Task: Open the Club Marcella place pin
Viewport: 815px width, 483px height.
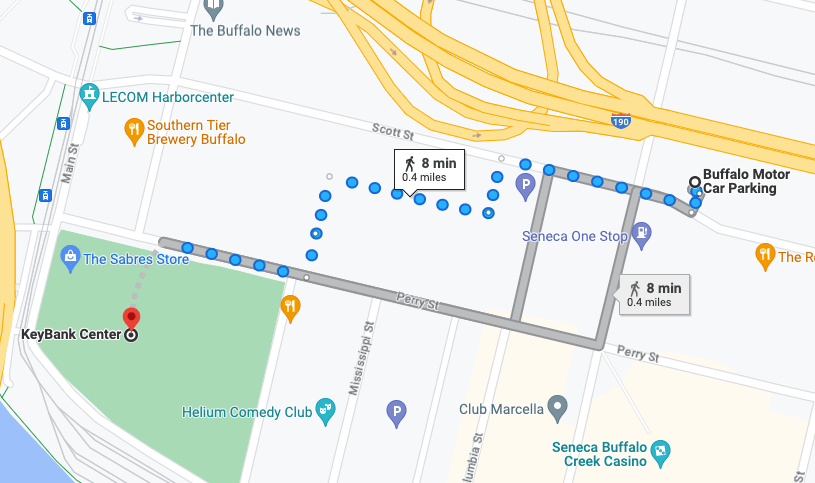Action: pos(558,408)
